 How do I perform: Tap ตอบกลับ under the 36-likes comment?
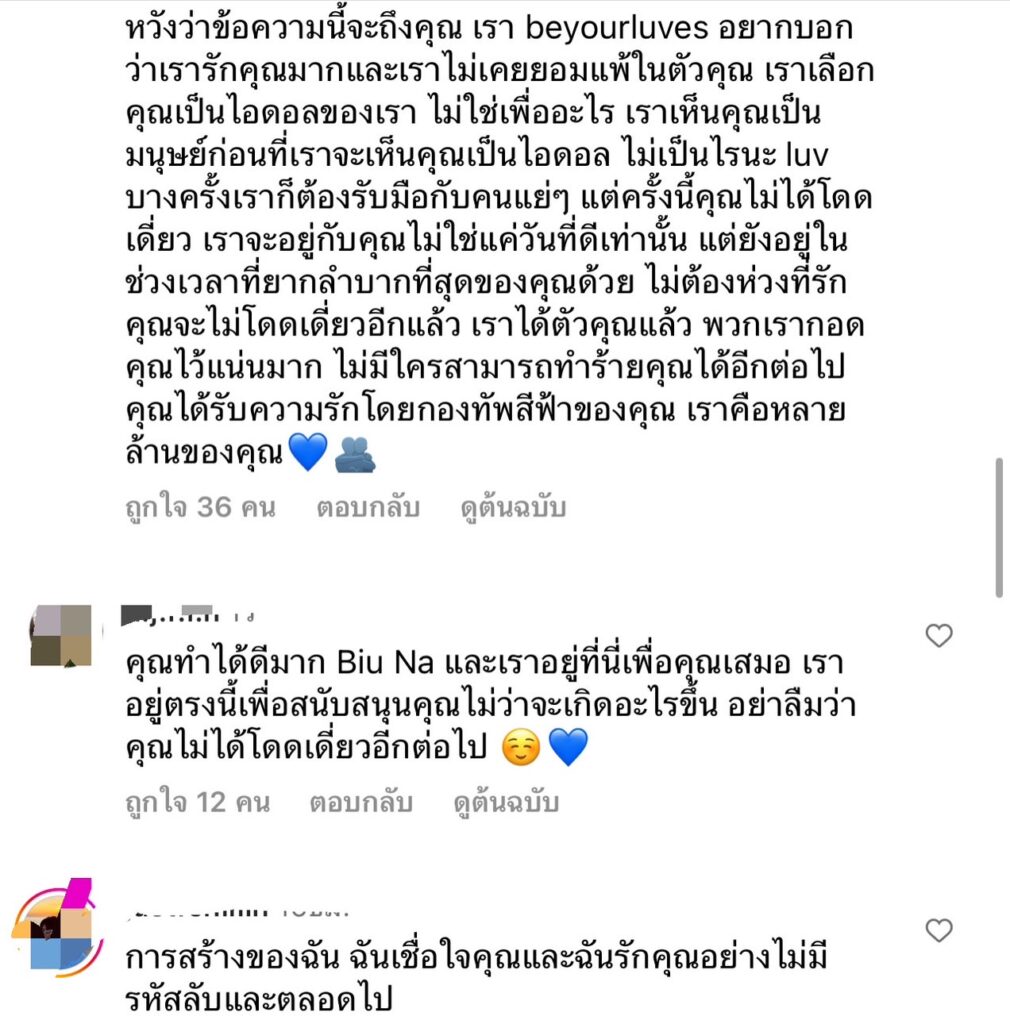click(368, 508)
